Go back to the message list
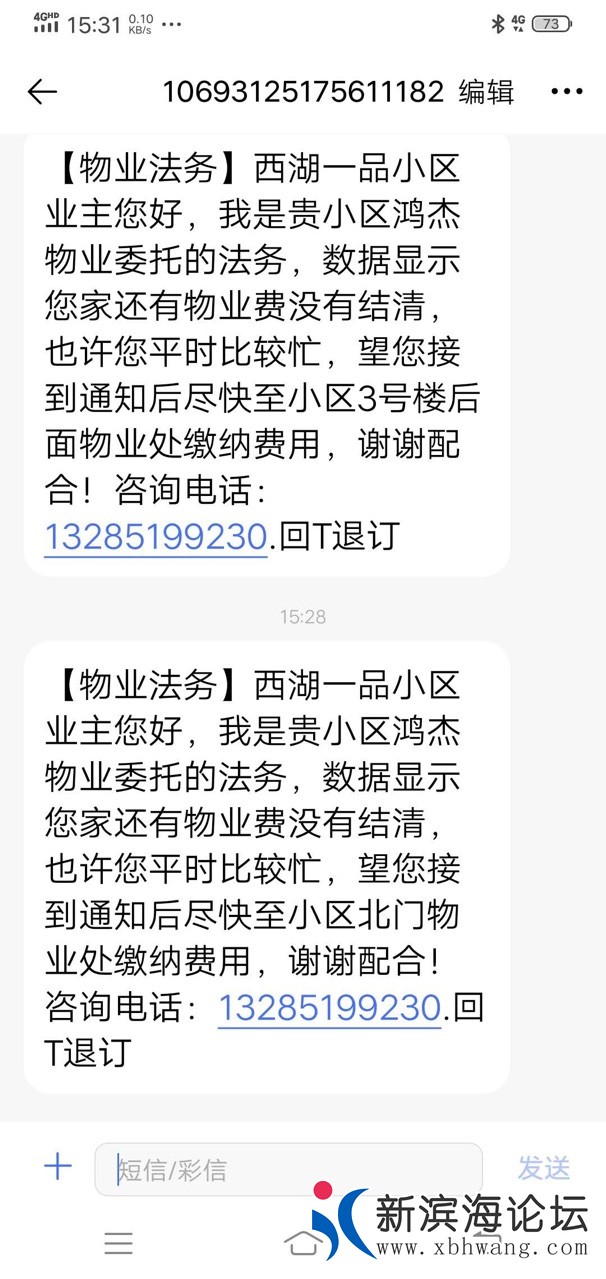Image resolution: width=606 pixels, height=1279 pixels. point(42,92)
